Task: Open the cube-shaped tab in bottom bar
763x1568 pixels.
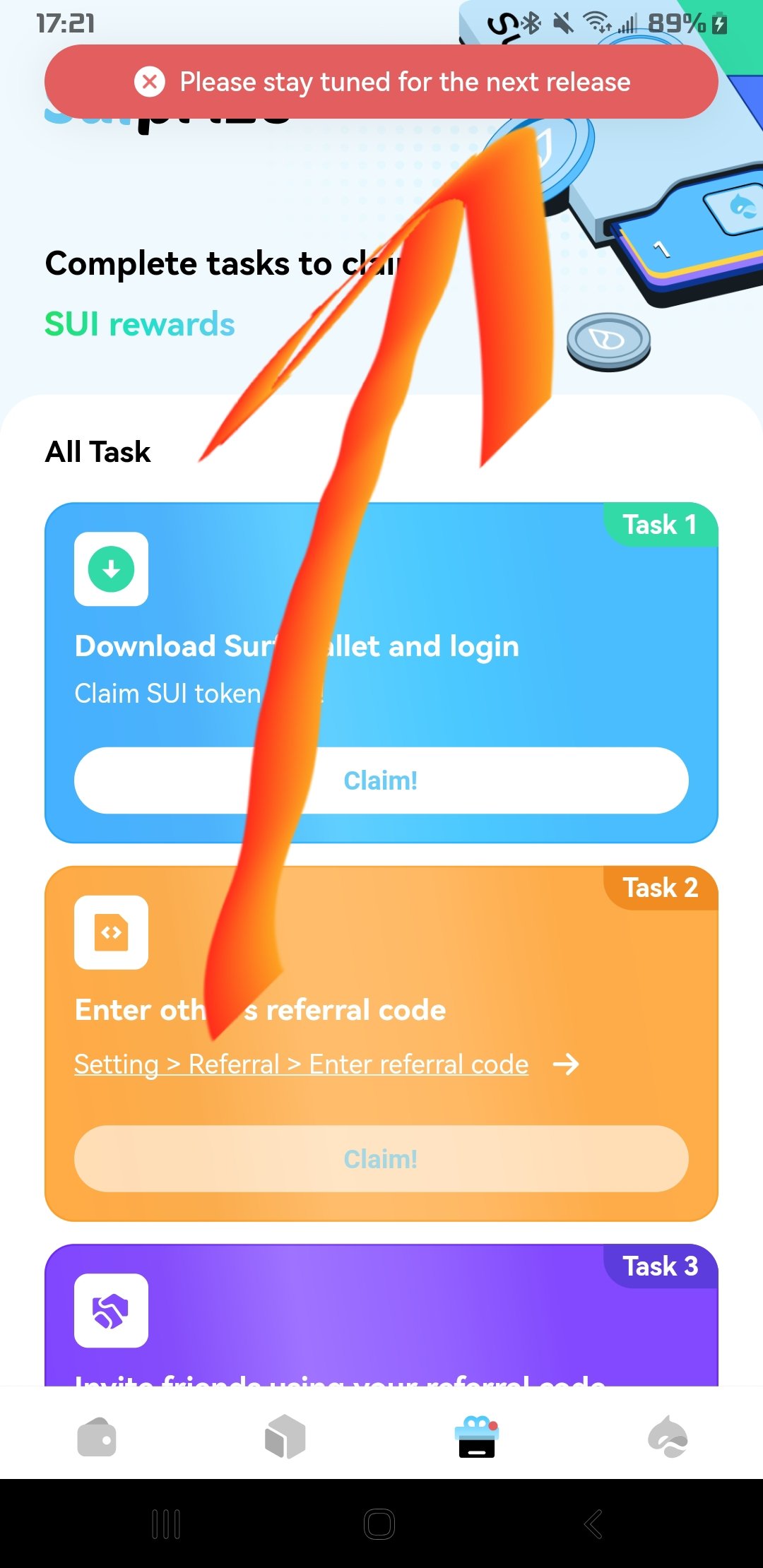Action: [x=285, y=1437]
